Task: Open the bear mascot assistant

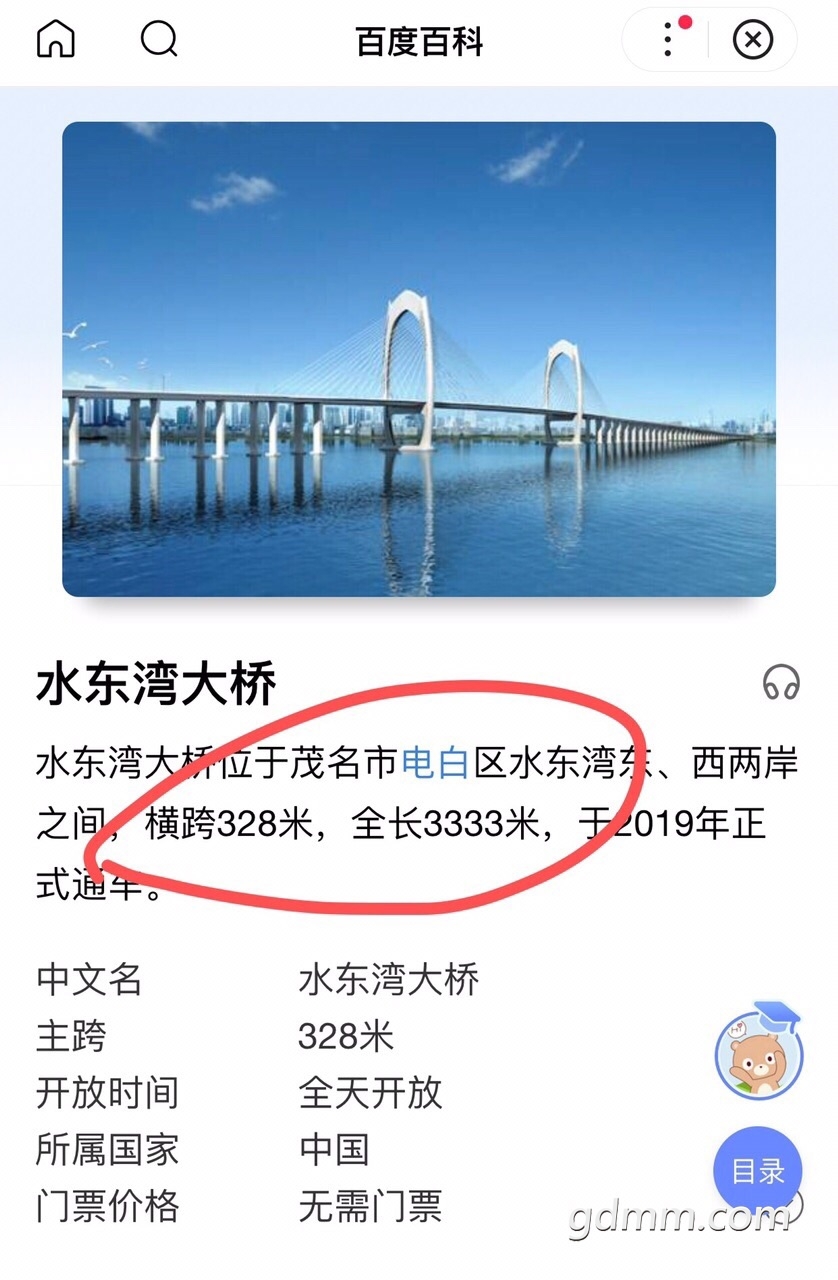Action: 759,1054
